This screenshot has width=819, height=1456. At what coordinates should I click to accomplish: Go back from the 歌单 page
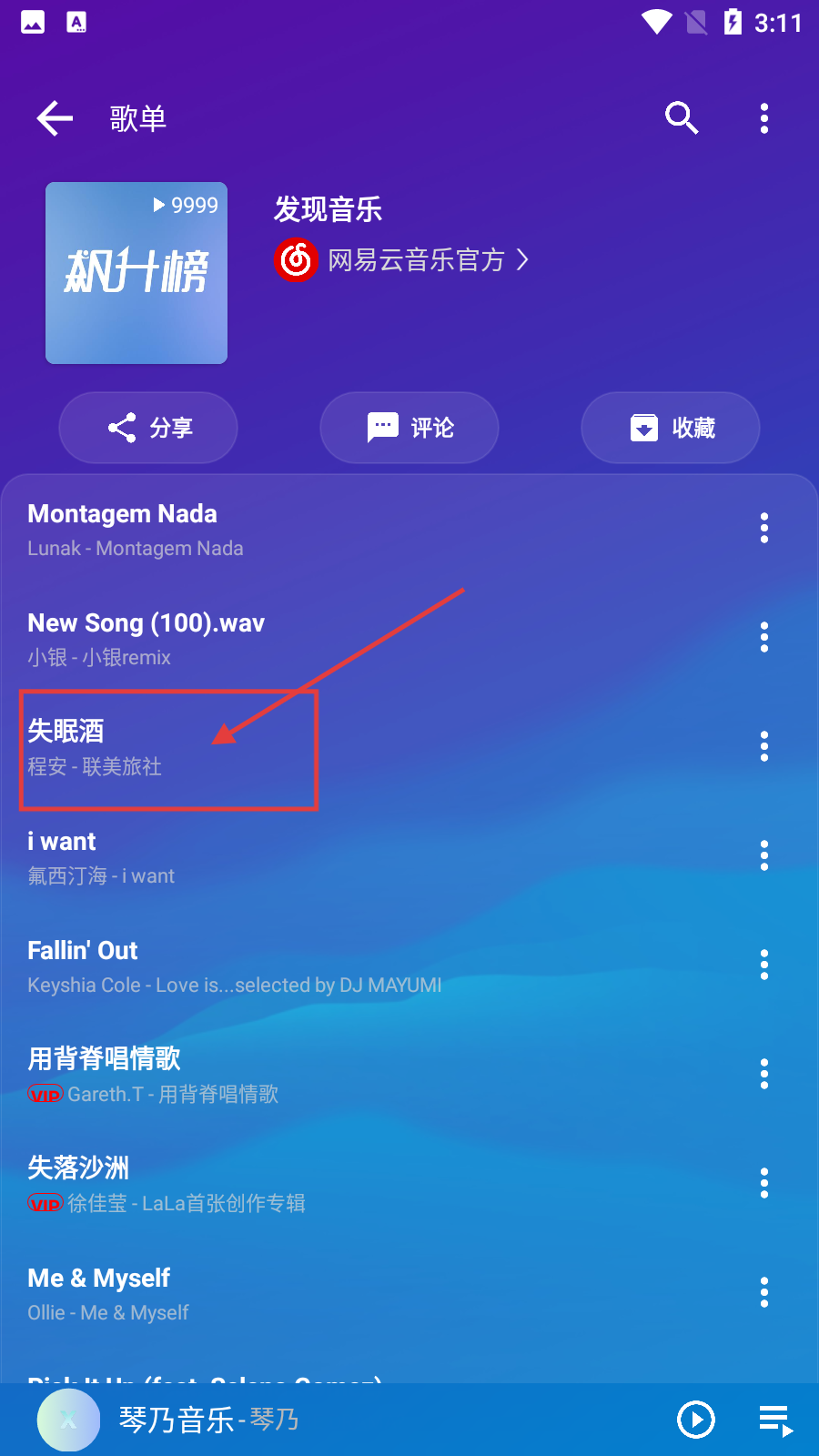[x=55, y=118]
